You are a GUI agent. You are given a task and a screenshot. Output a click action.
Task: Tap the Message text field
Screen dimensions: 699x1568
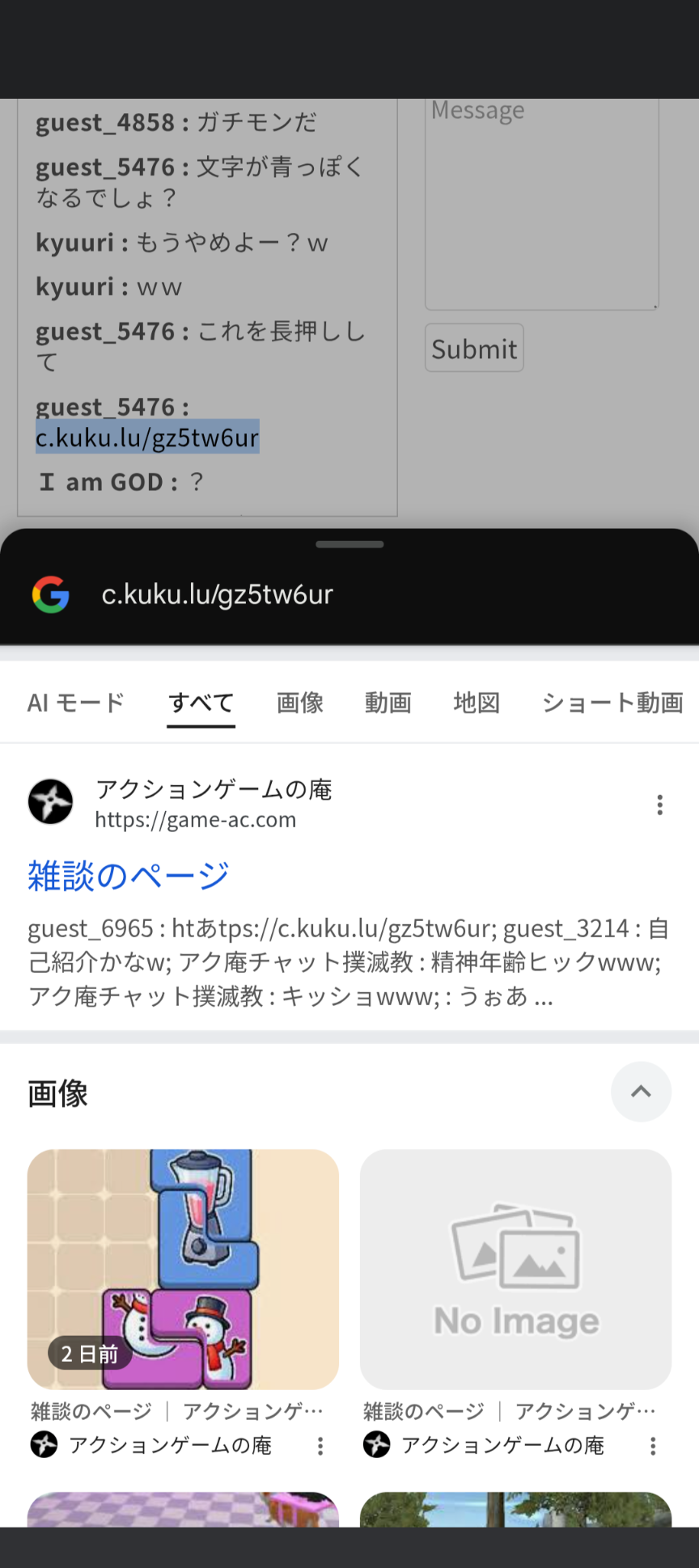pos(542,204)
